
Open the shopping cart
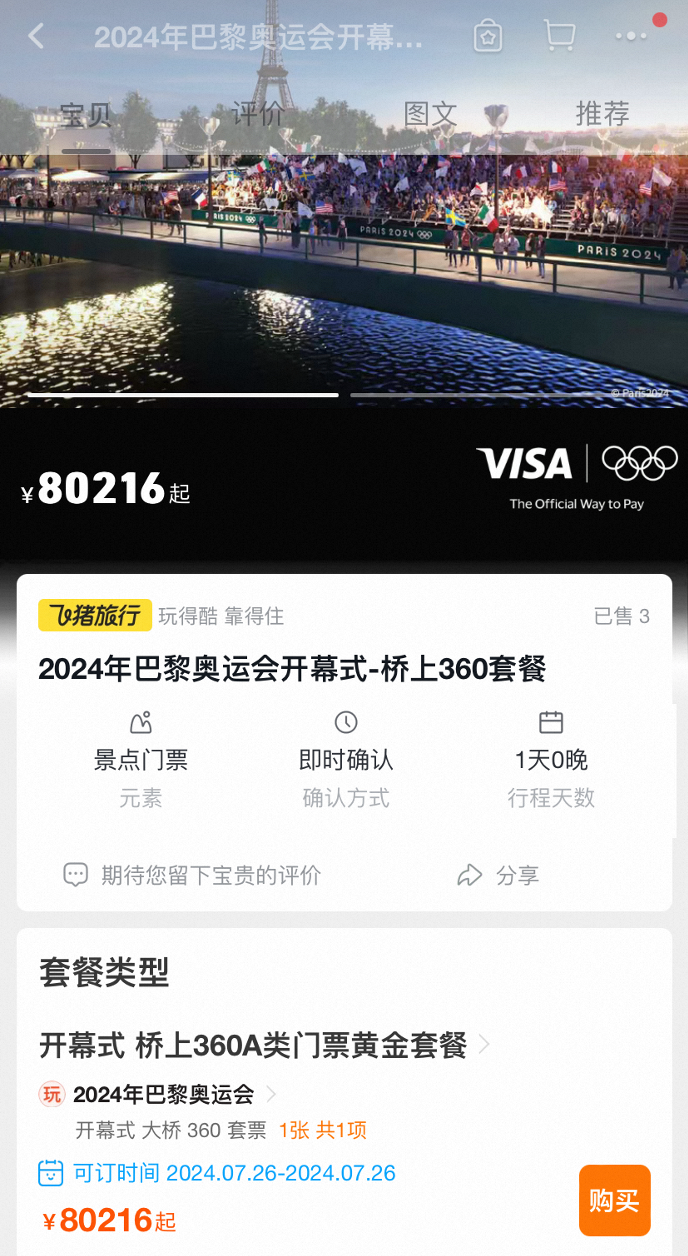tap(559, 37)
